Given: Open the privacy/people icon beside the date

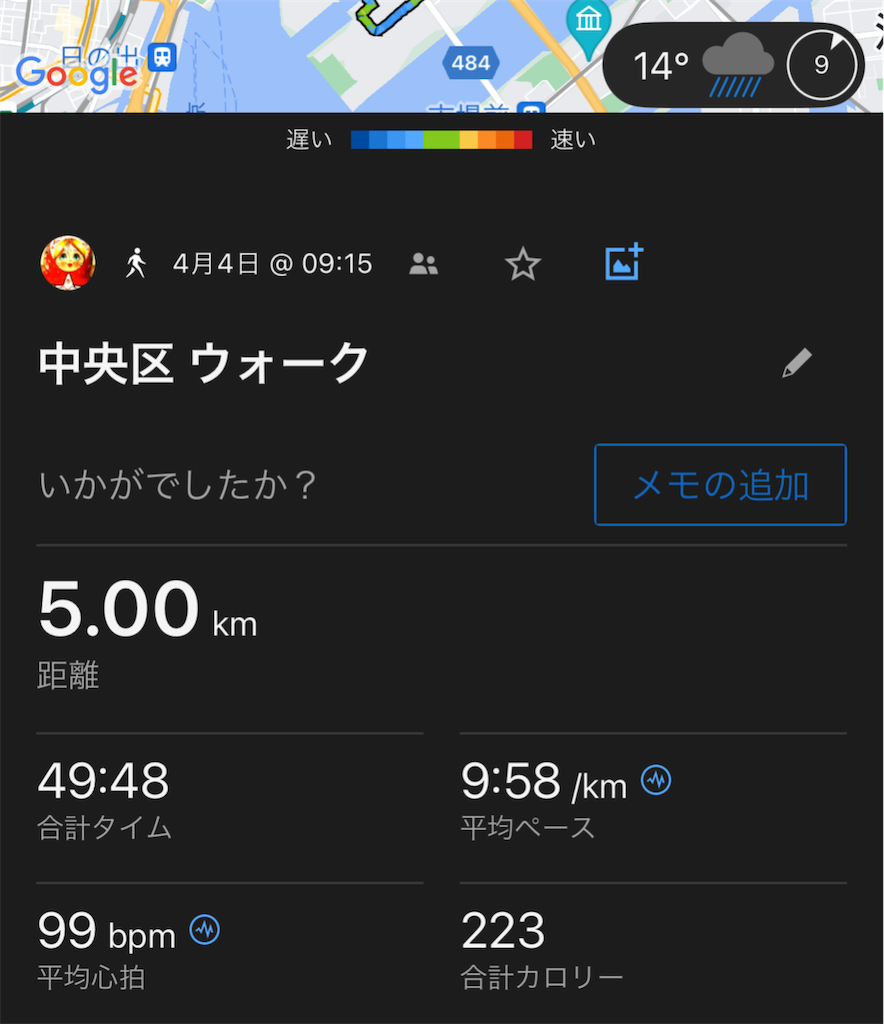Looking at the screenshot, I should (x=424, y=263).
